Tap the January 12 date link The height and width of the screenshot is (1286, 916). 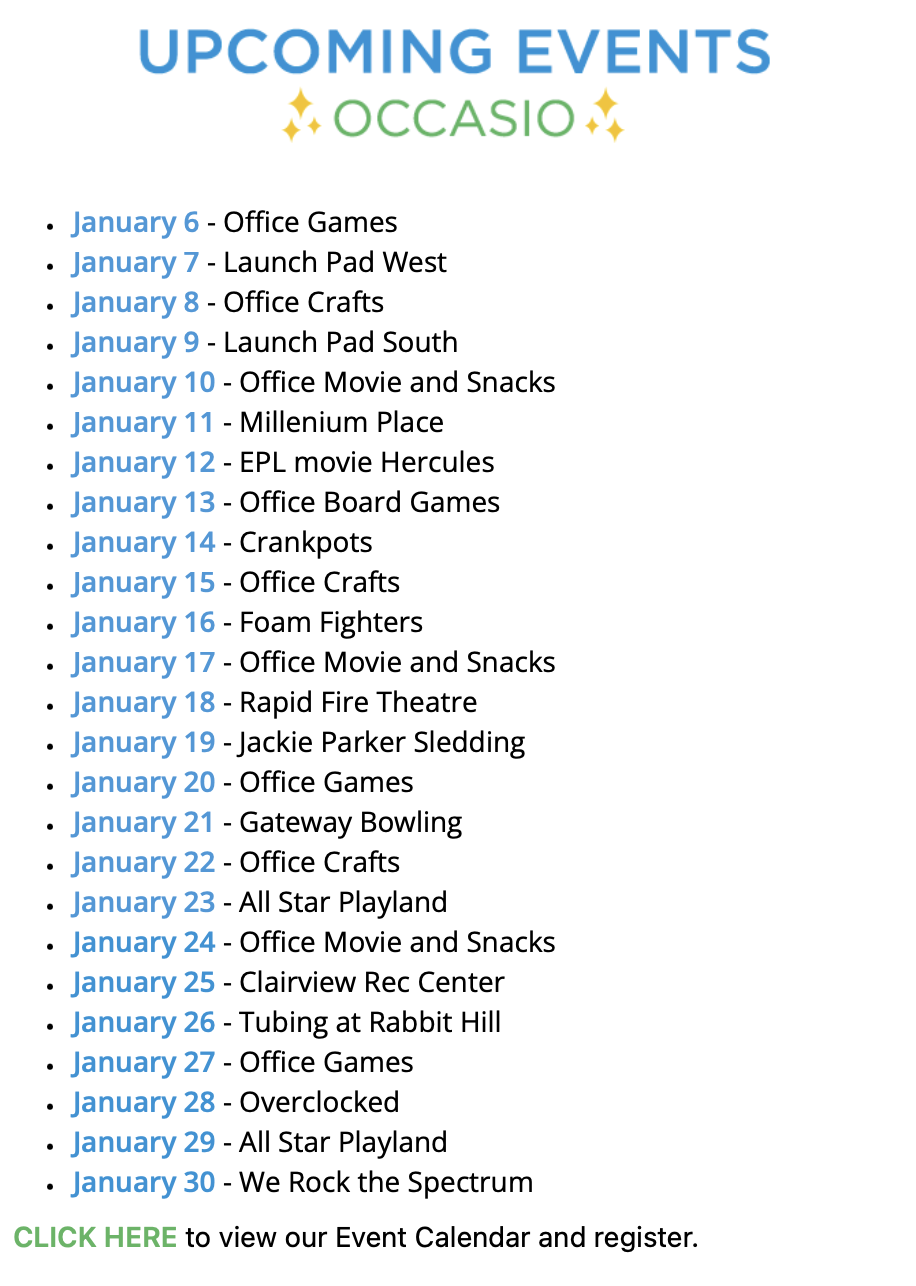[143, 462]
